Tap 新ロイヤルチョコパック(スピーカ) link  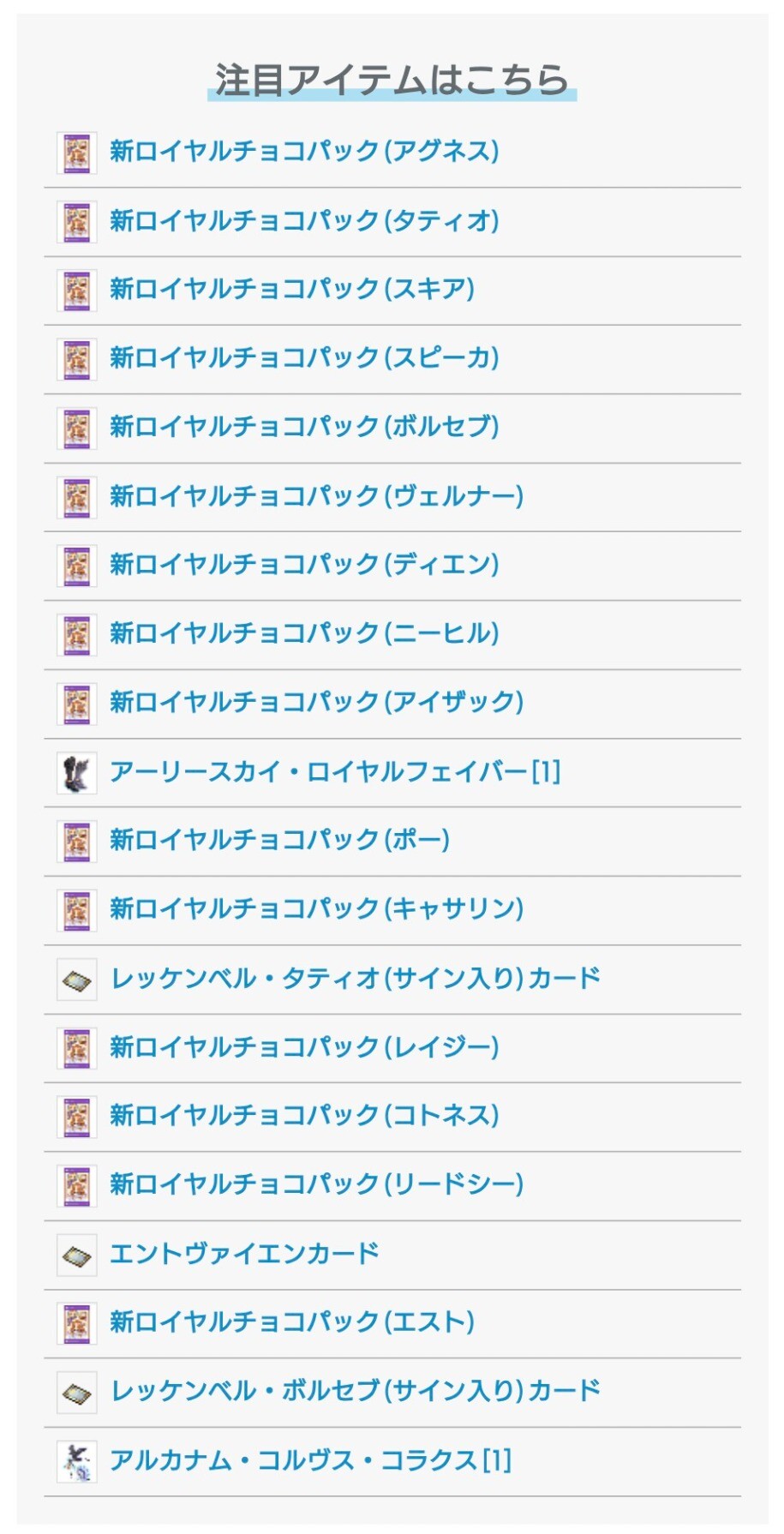click(303, 358)
